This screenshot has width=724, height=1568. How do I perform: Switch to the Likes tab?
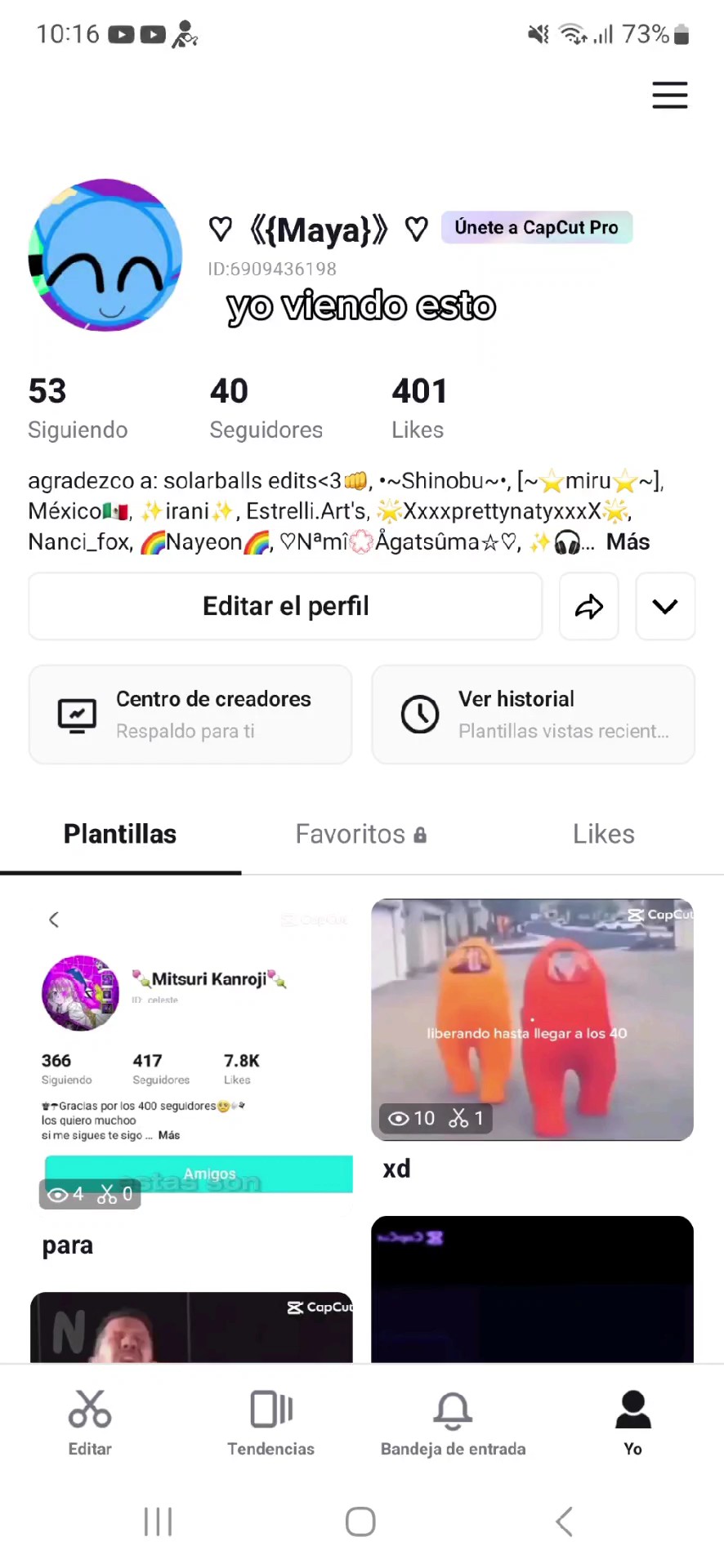coord(604,834)
